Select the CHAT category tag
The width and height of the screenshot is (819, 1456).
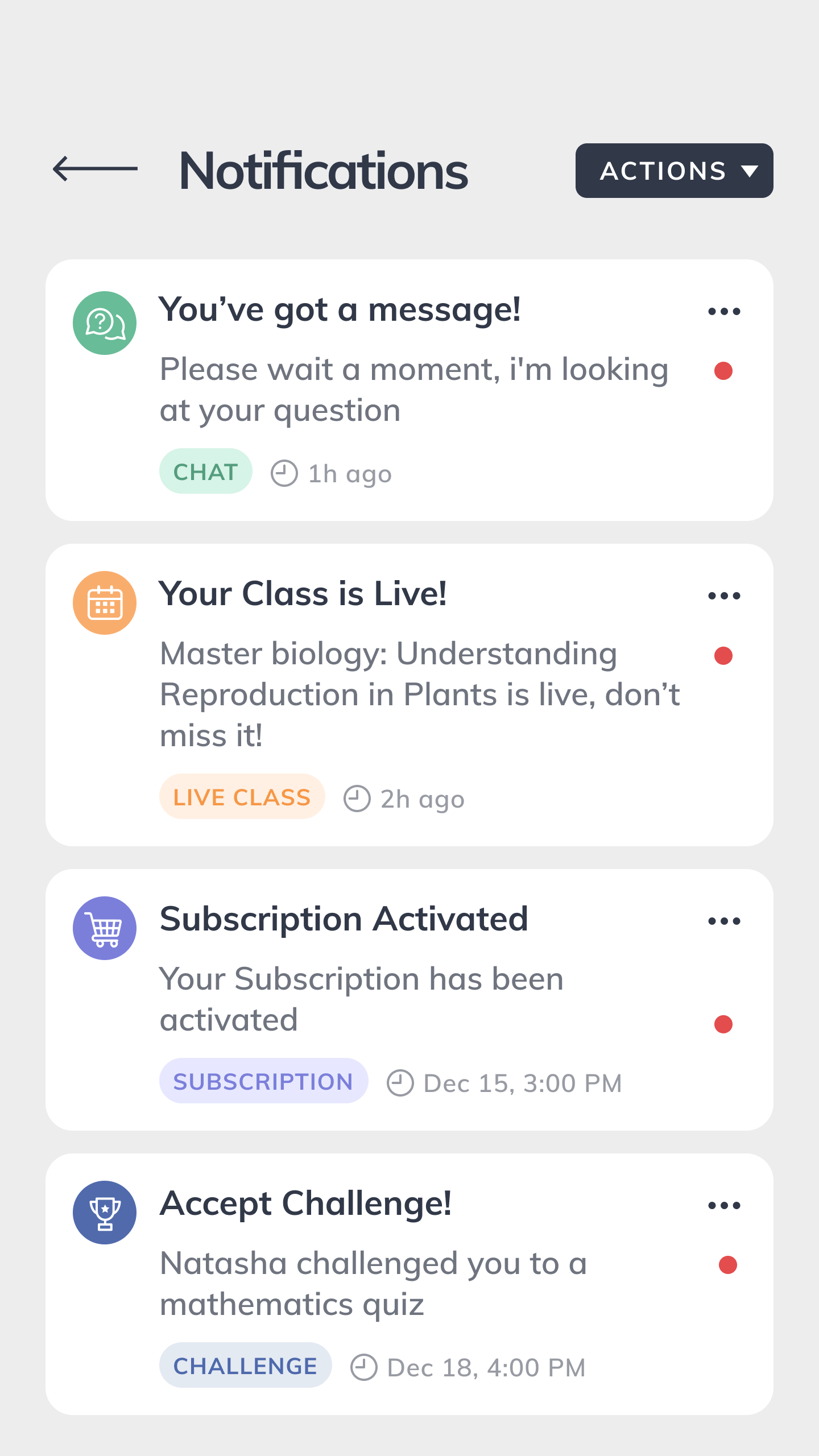point(206,471)
